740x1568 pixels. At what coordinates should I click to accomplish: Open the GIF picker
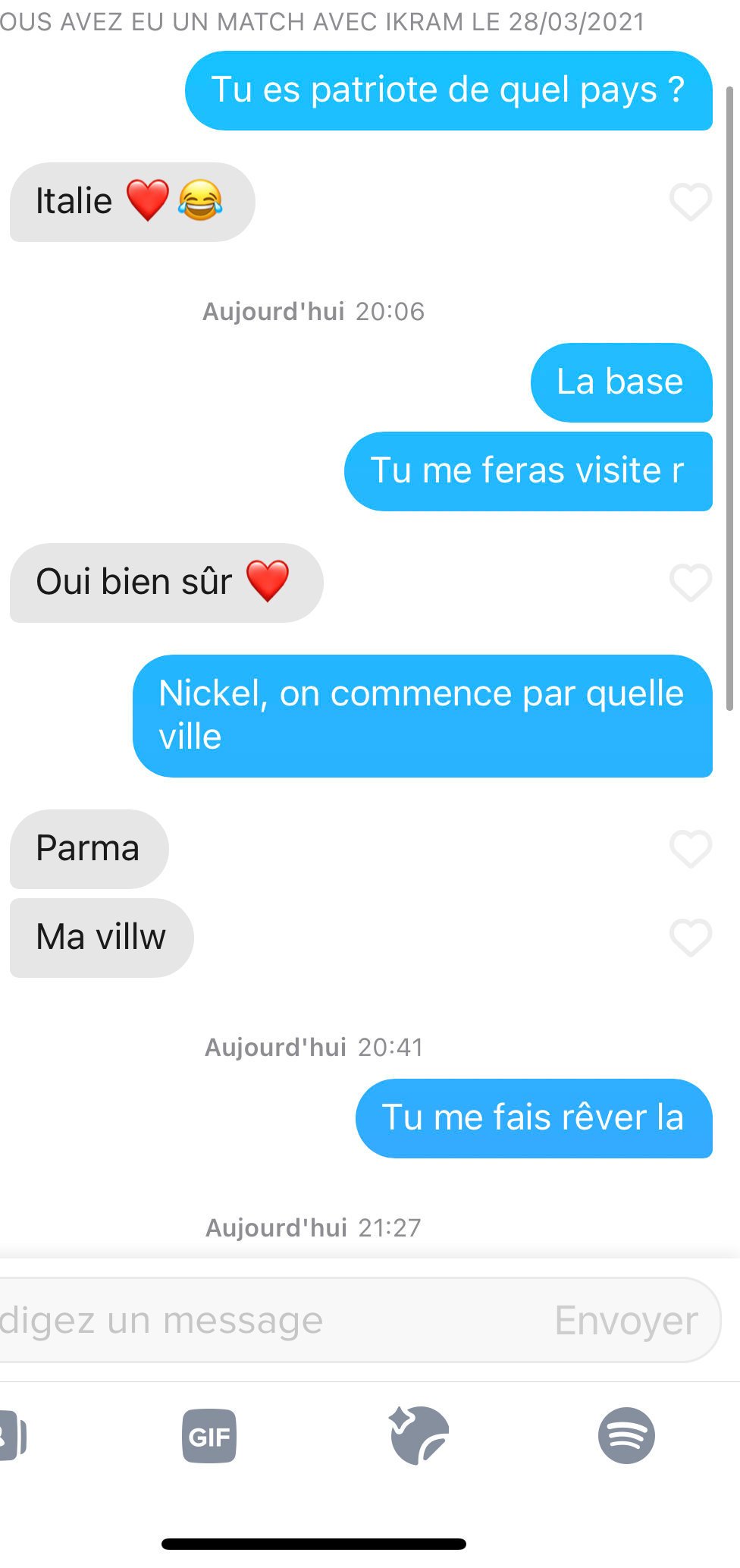tap(209, 1436)
